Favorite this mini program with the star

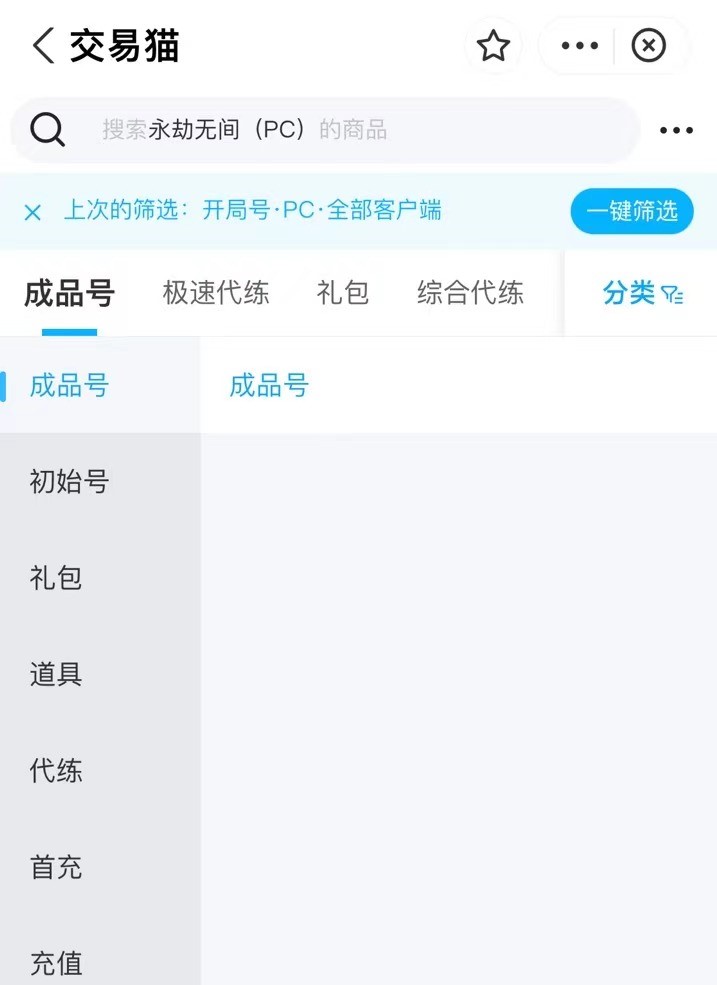tap(493, 46)
